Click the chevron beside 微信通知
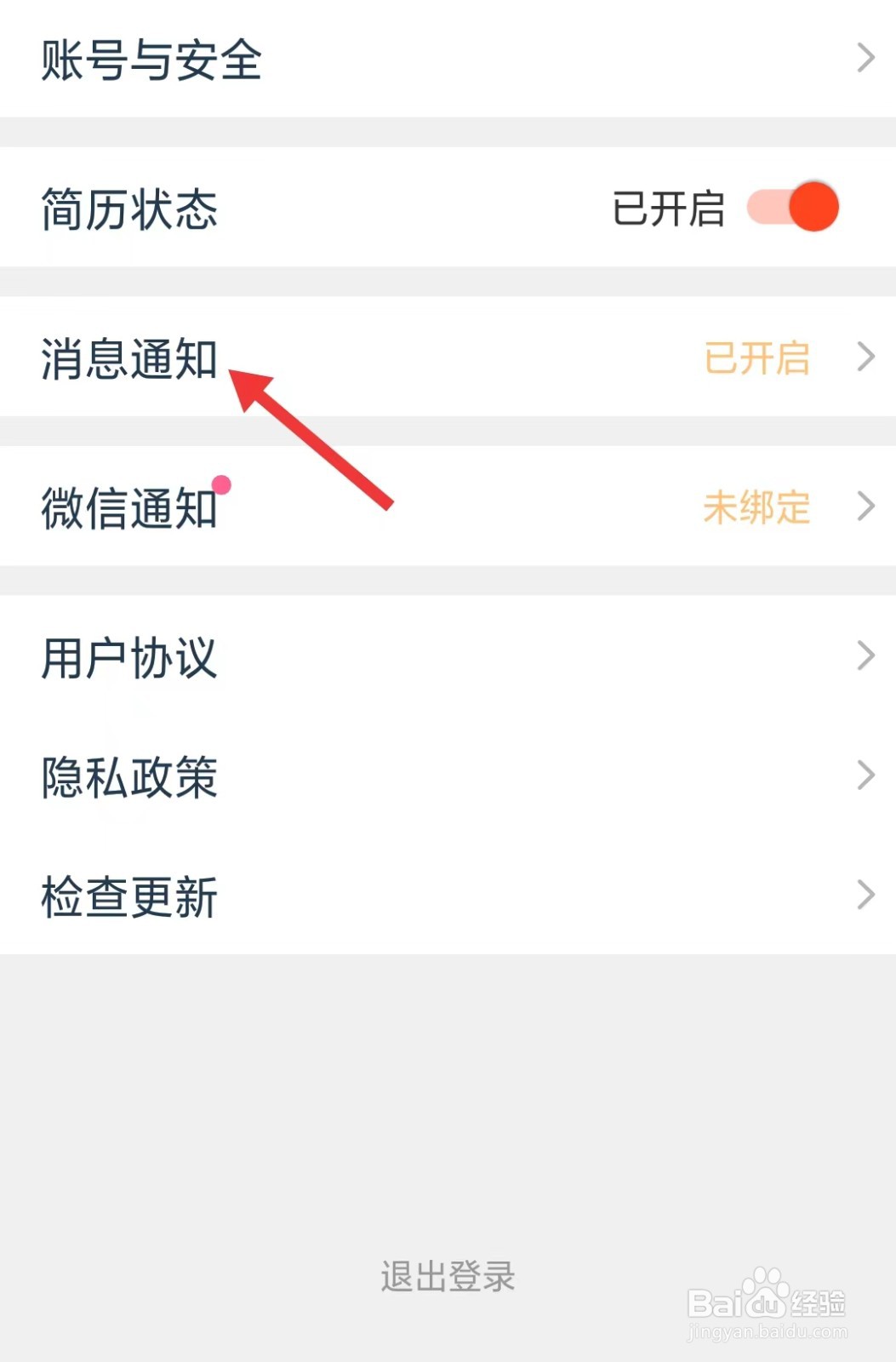 [867, 505]
